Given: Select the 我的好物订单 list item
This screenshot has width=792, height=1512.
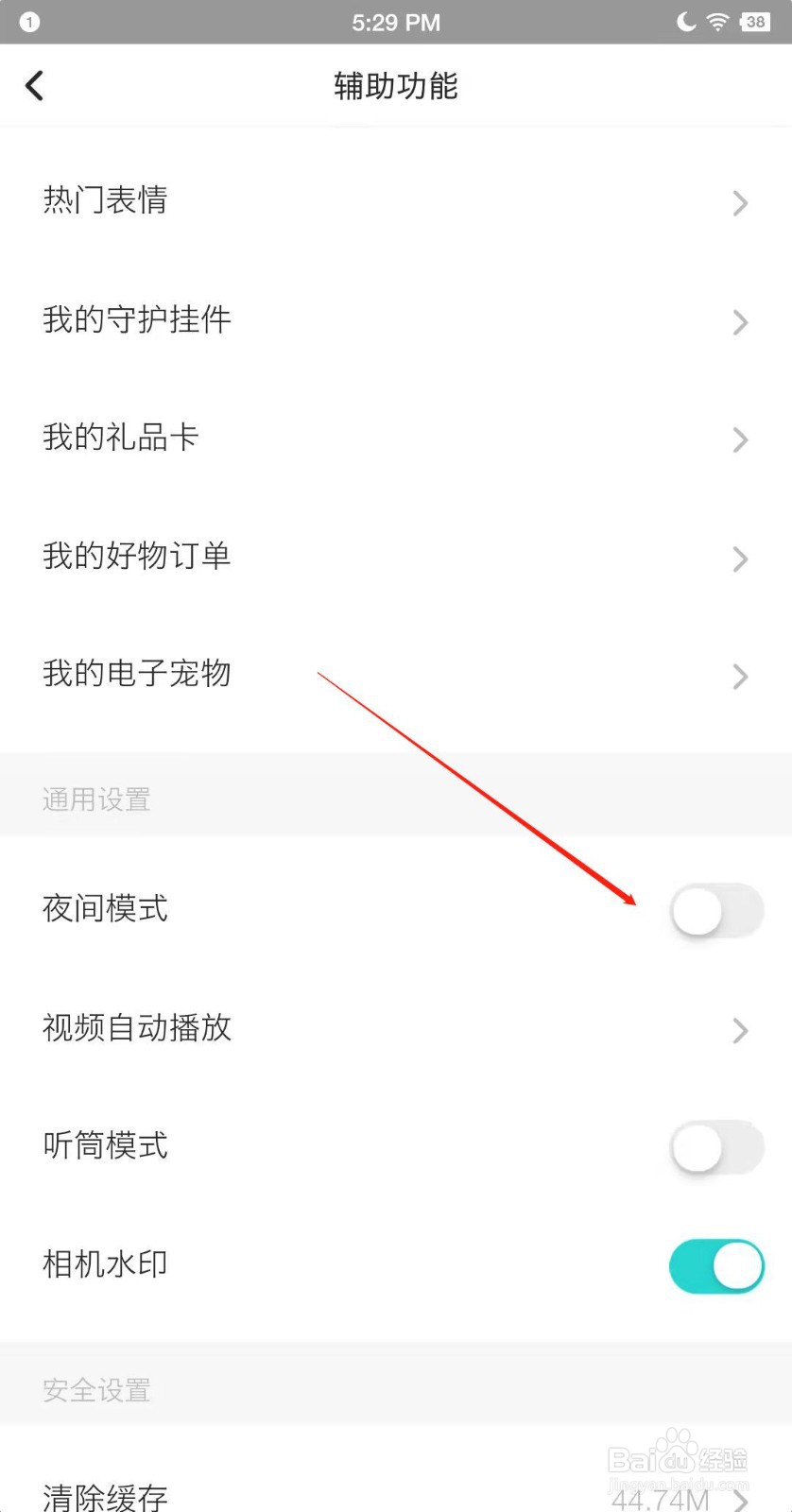Looking at the screenshot, I should click(x=137, y=558).
